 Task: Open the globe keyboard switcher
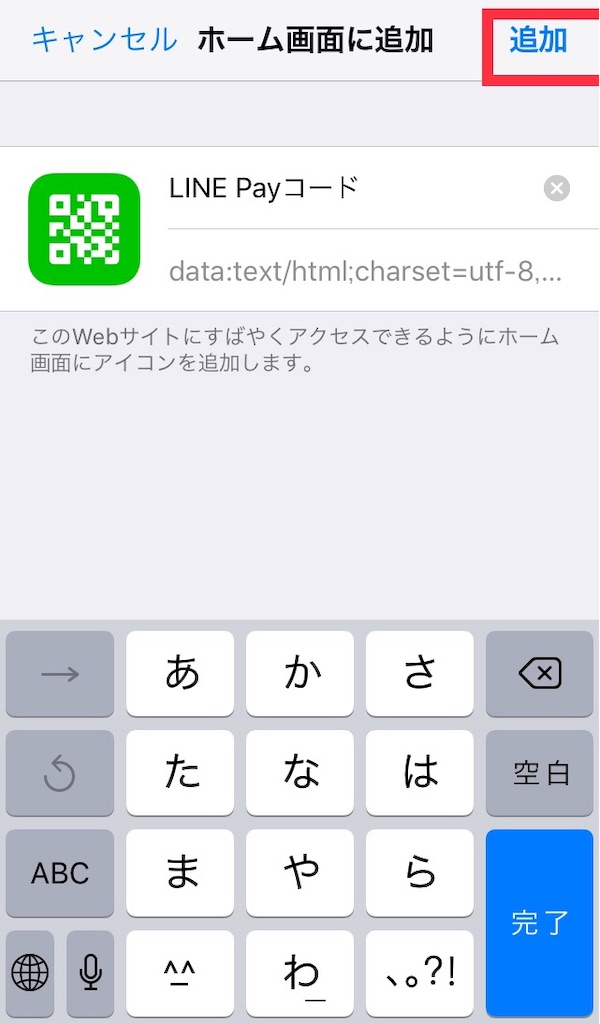tap(31, 970)
